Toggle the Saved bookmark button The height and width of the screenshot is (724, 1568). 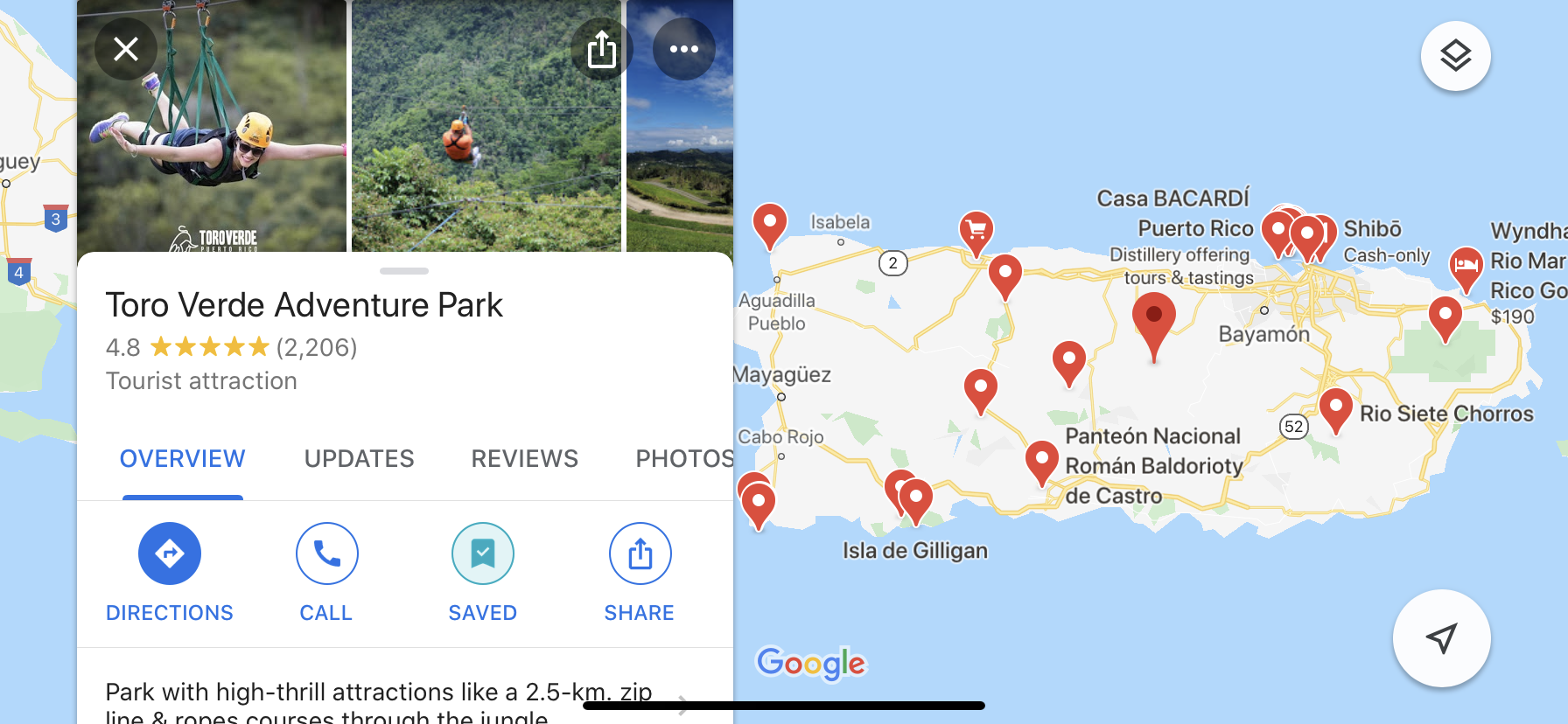tap(482, 553)
